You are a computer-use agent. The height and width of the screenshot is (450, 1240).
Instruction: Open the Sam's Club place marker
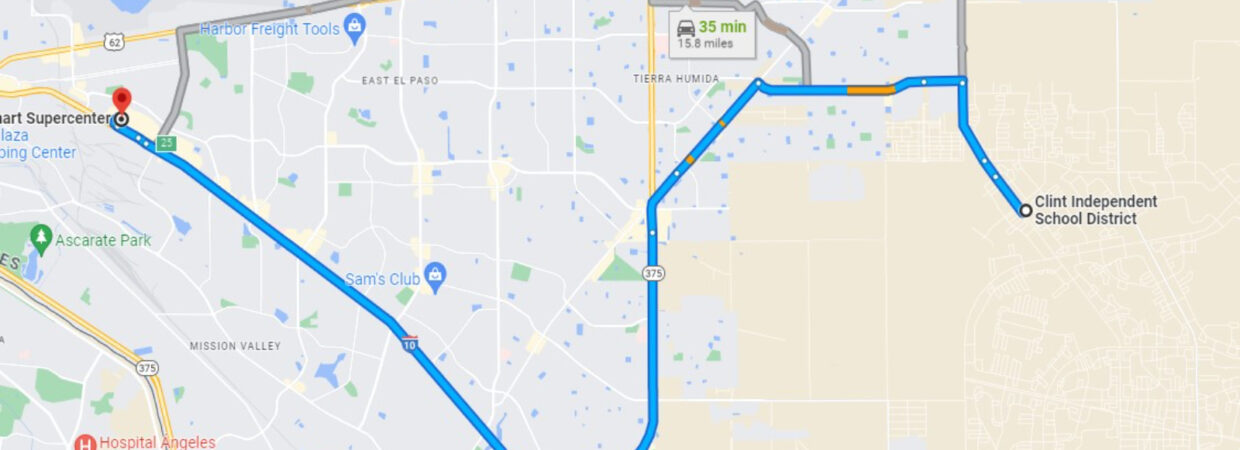pos(434,275)
